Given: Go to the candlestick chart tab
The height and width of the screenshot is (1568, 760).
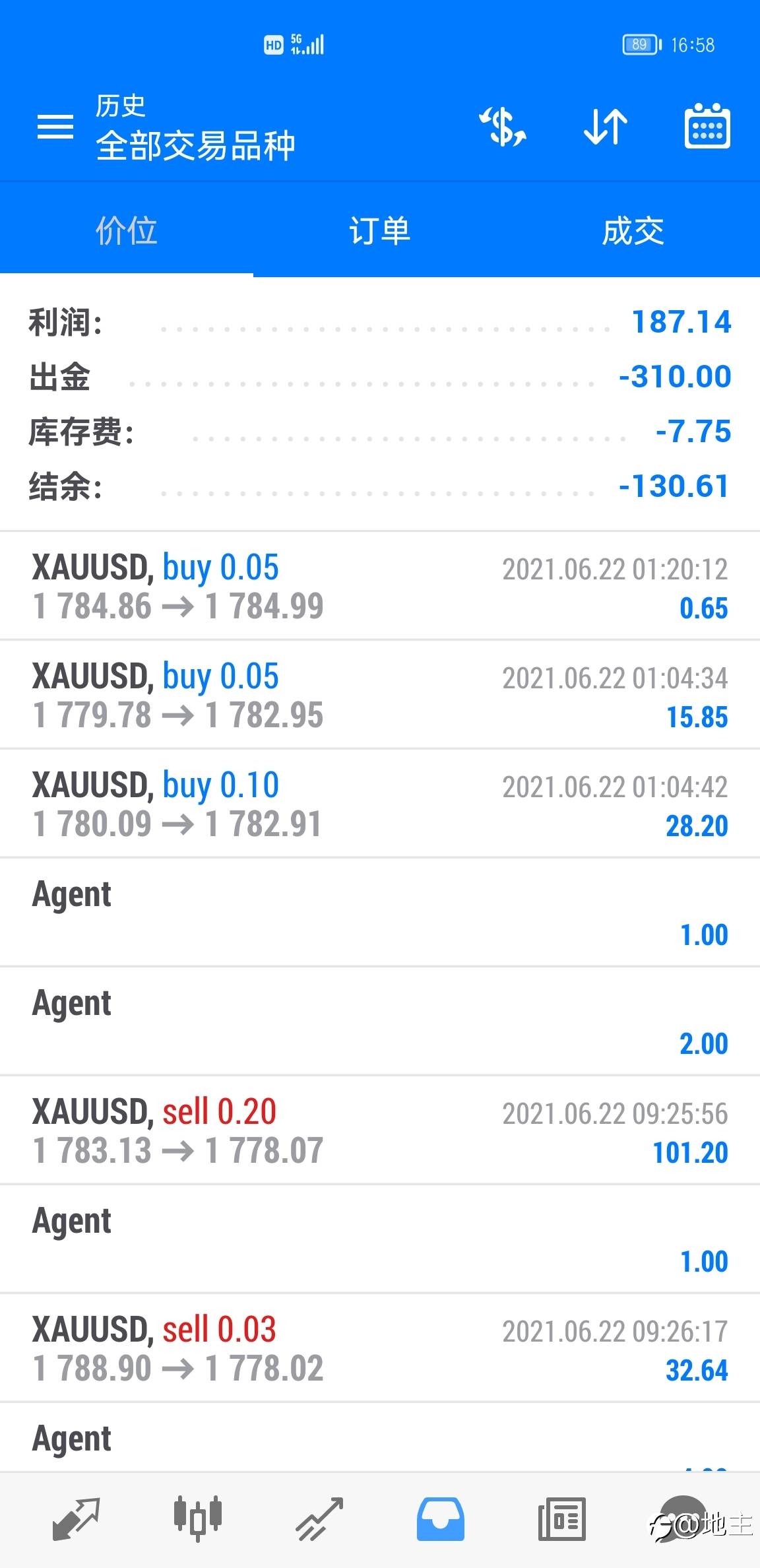Looking at the screenshot, I should coord(198,1519).
